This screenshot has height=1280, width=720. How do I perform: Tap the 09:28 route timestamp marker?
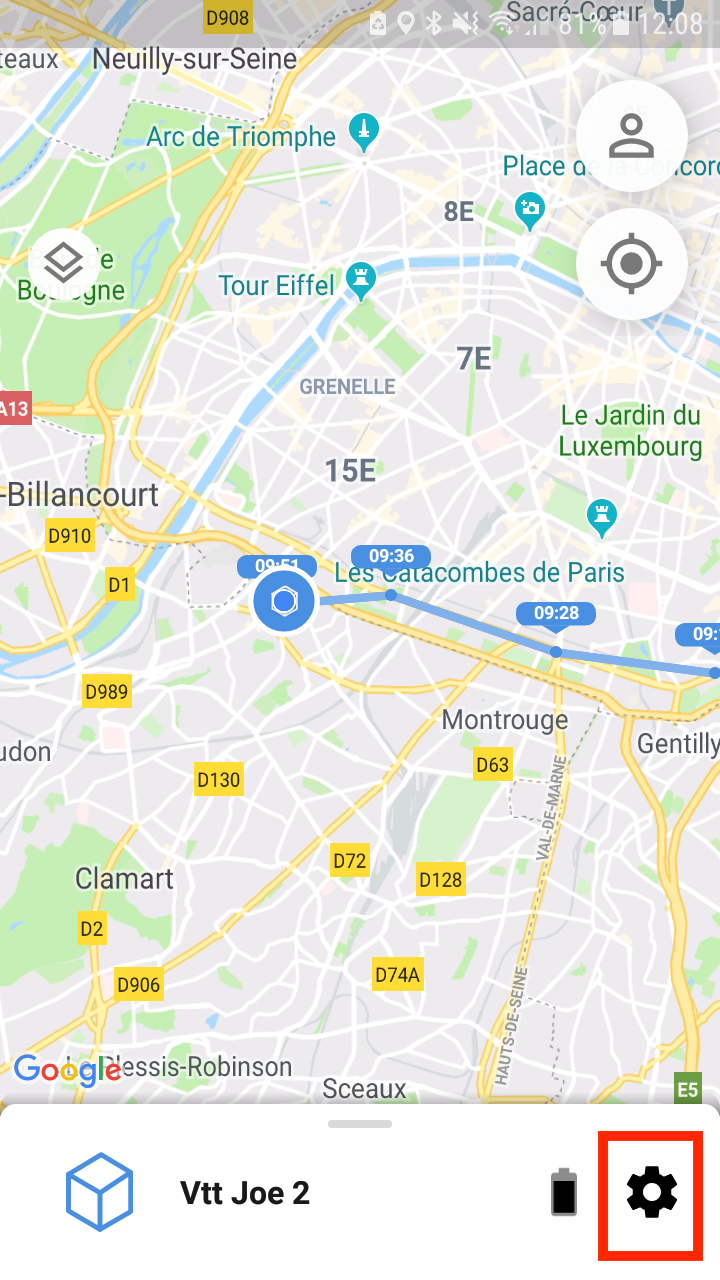tap(556, 613)
